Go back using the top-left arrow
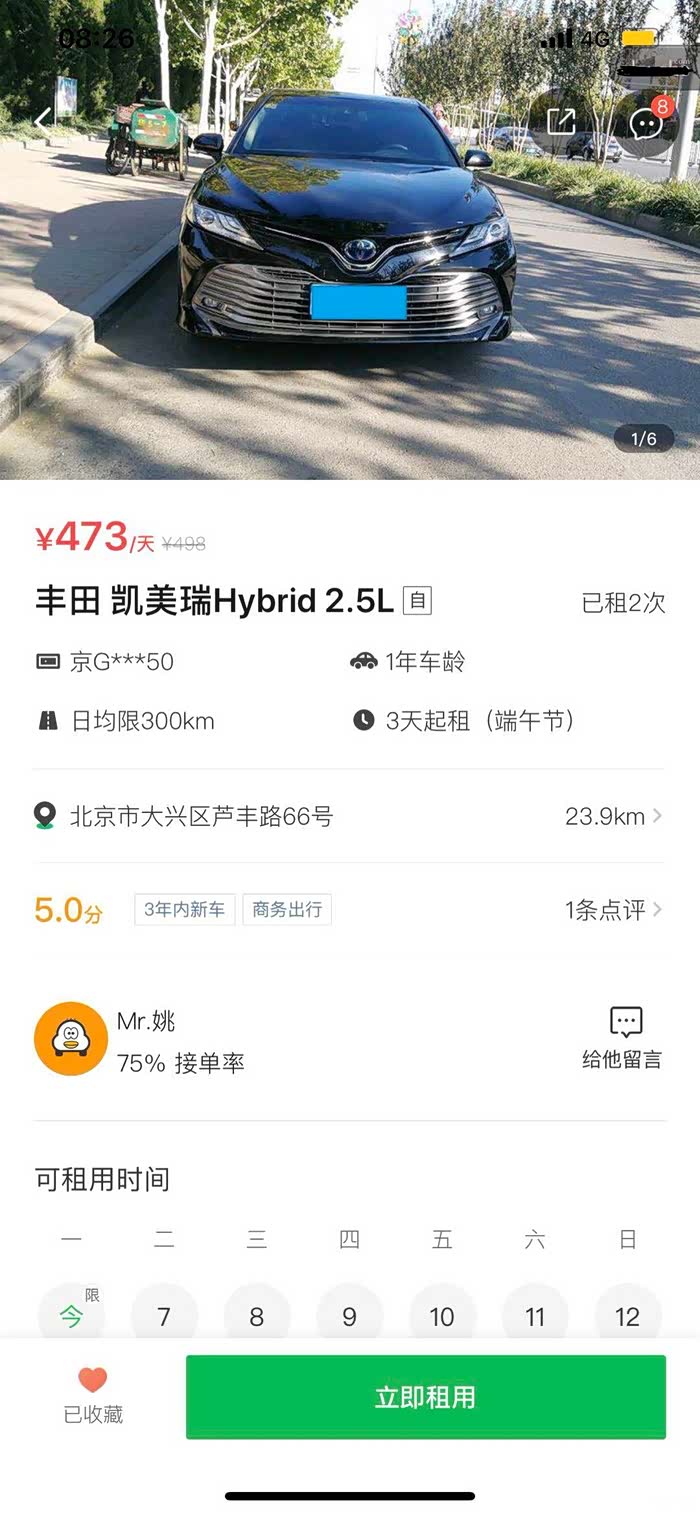The width and height of the screenshot is (700, 1514). (42, 121)
